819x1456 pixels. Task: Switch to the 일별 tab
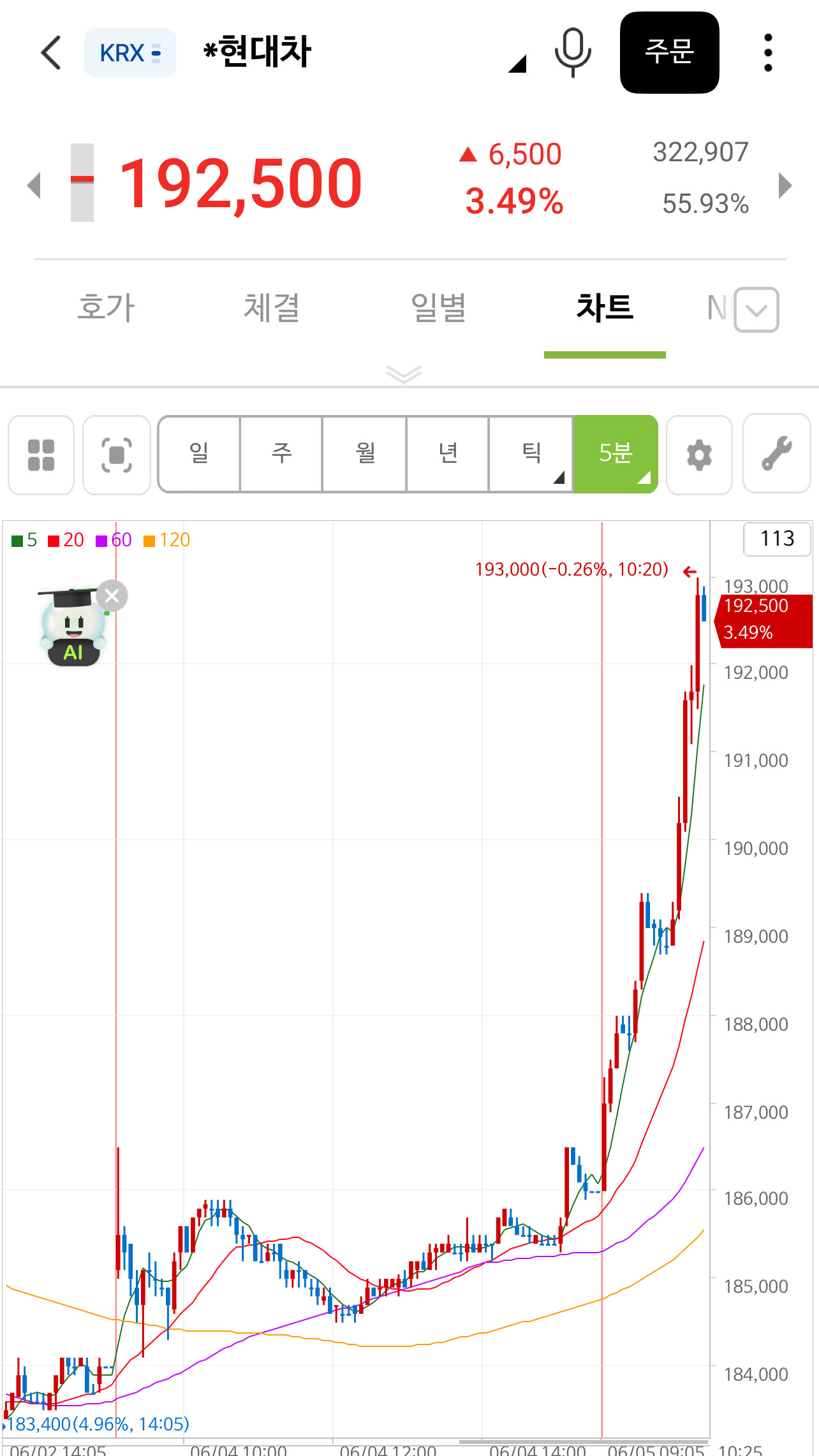tap(438, 308)
